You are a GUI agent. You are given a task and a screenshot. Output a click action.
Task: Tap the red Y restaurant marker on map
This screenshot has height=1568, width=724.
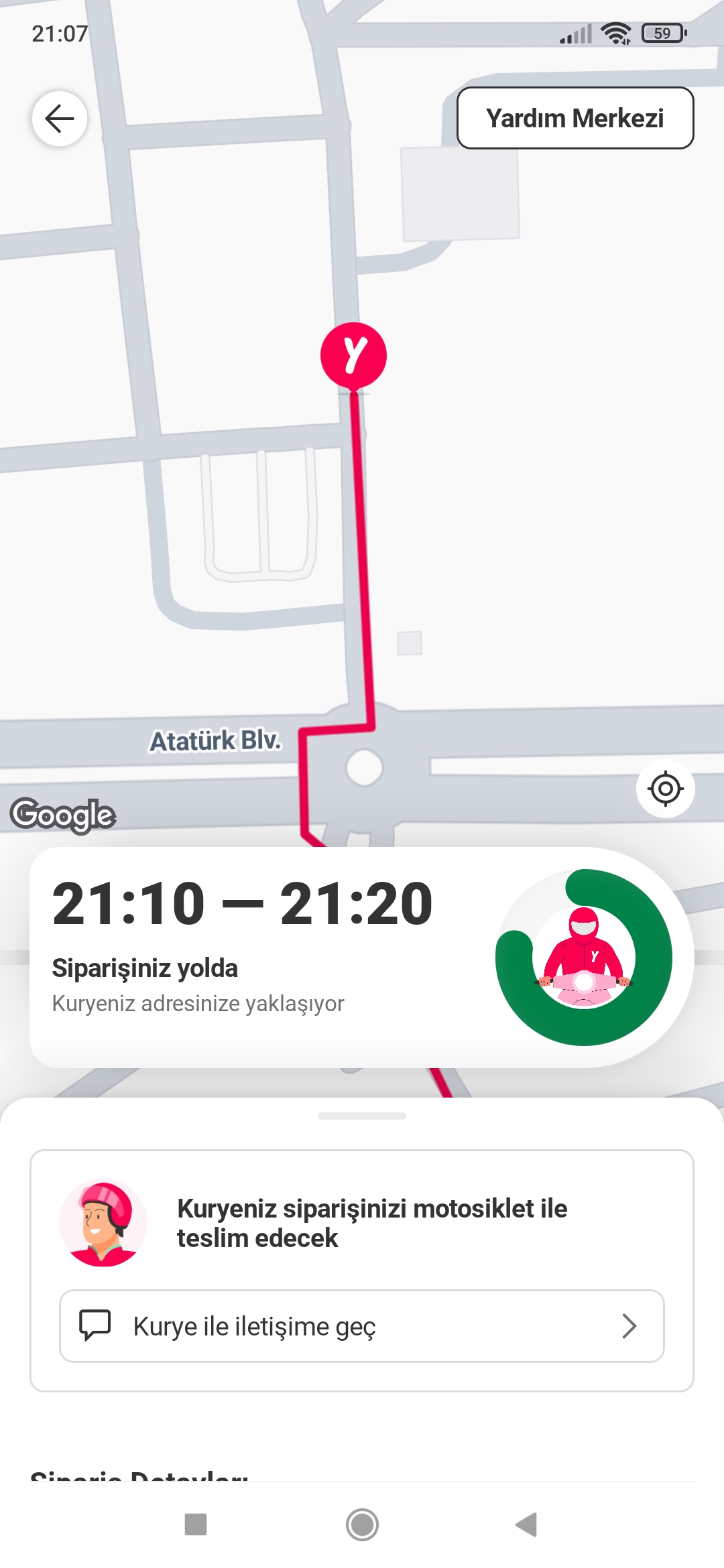click(x=353, y=355)
